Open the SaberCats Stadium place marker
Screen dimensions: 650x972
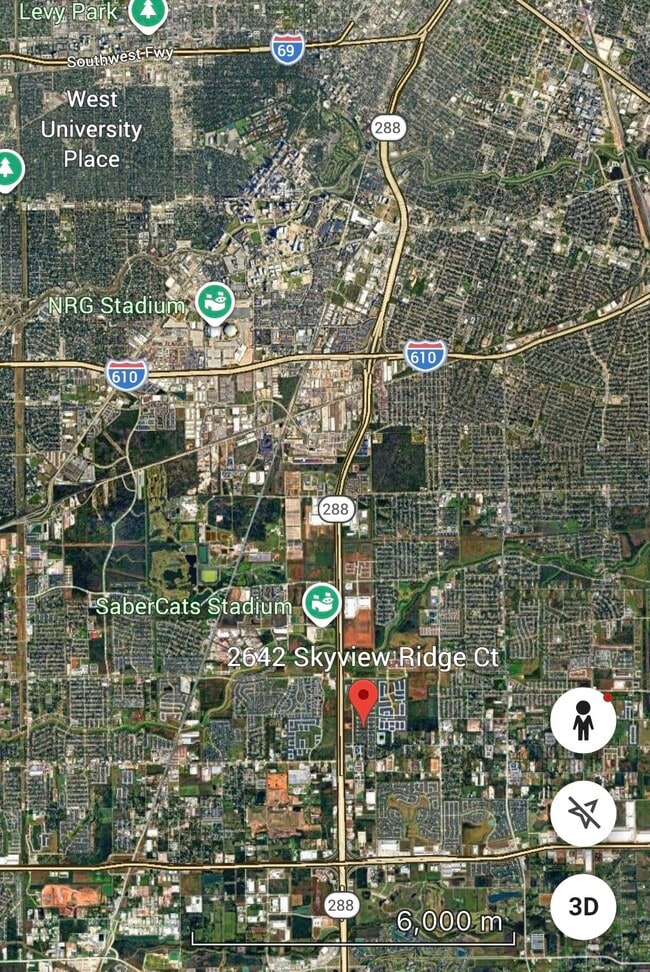coord(322,604)
